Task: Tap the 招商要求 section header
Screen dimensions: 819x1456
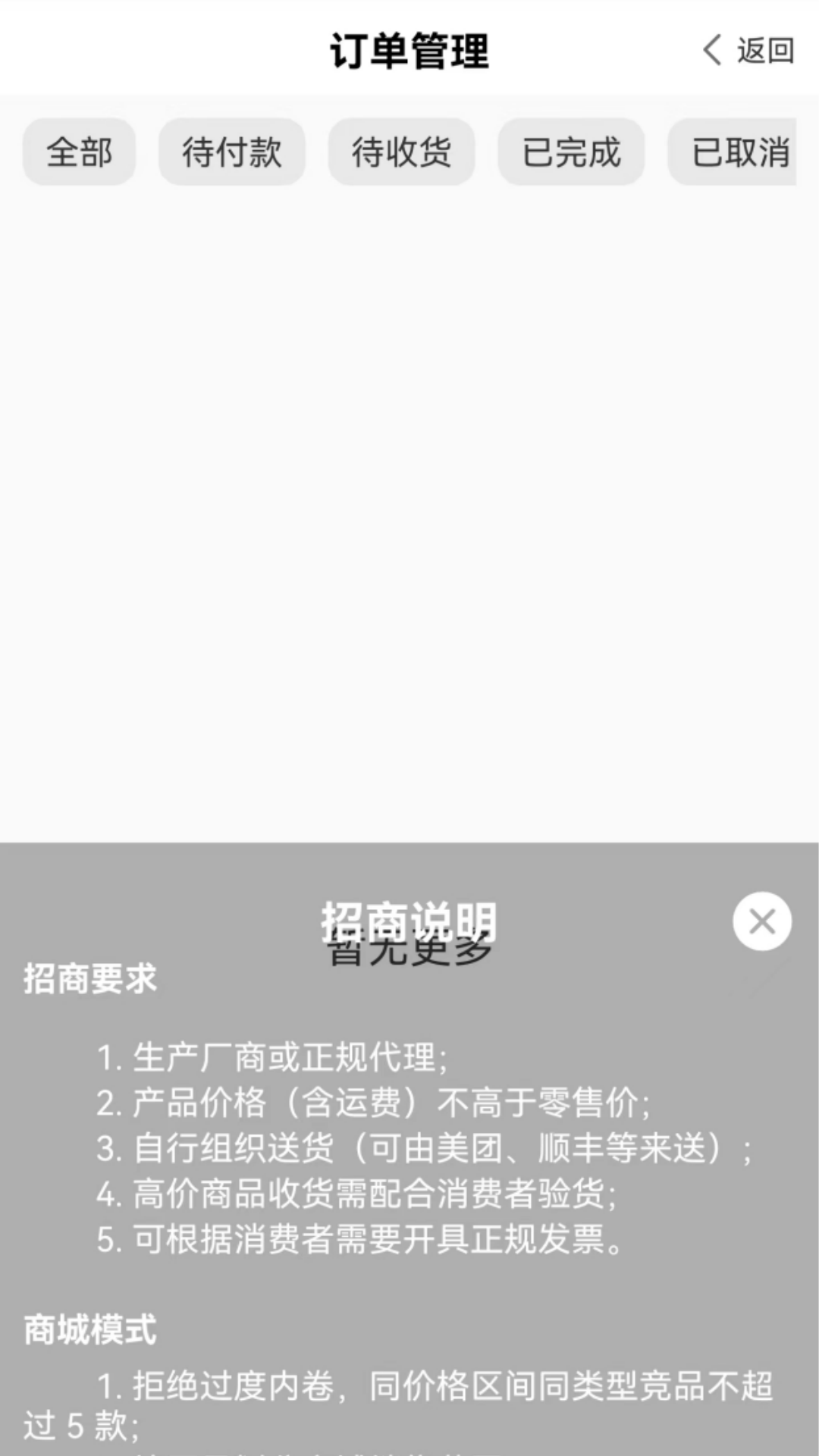Action: point(89,978)
